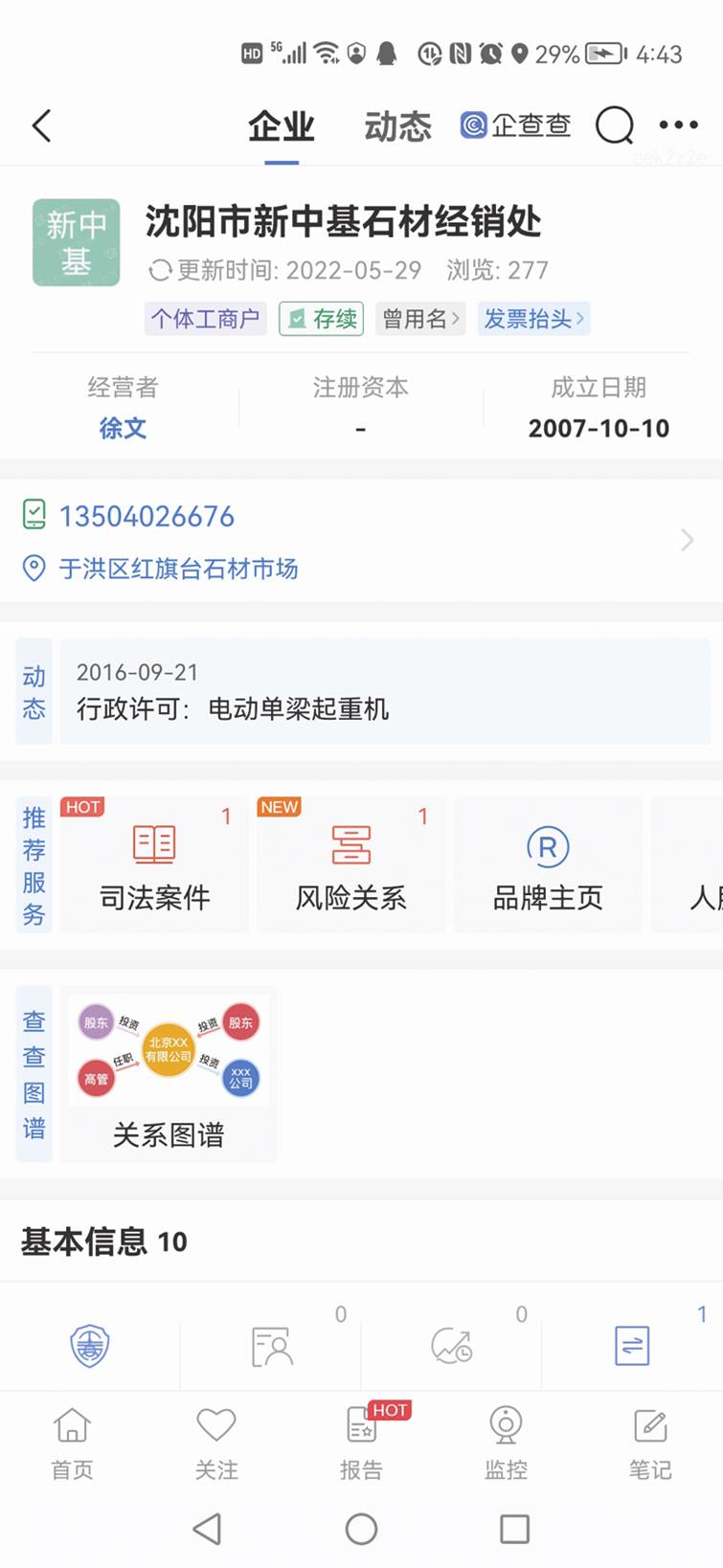The image size is (723, 1568).
Task: Go back using the top-left arrow
Action: tap(41, 125)
